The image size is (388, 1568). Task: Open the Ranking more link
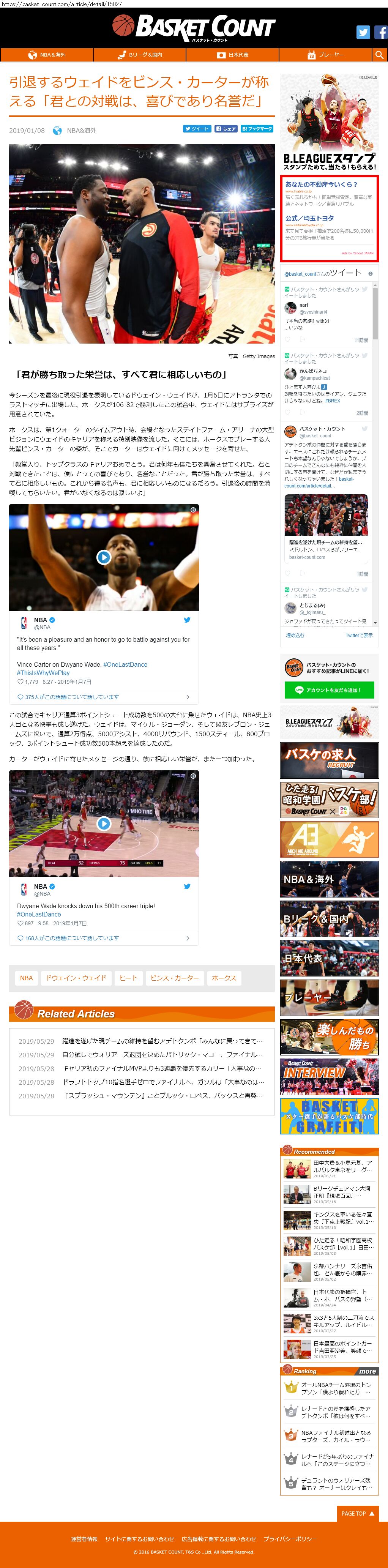[367, 1371]
